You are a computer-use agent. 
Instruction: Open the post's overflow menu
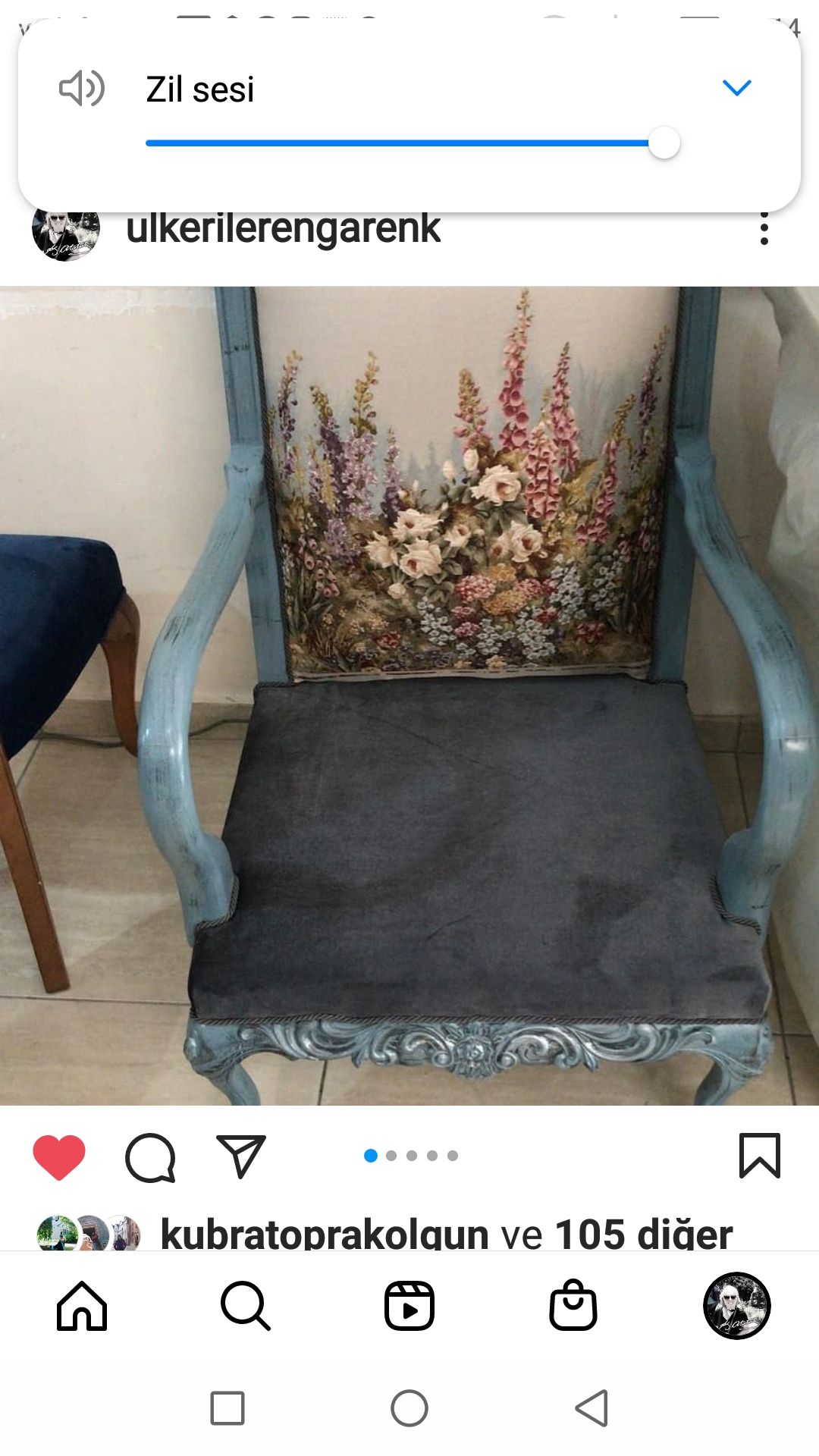click(x=764, y=228)
